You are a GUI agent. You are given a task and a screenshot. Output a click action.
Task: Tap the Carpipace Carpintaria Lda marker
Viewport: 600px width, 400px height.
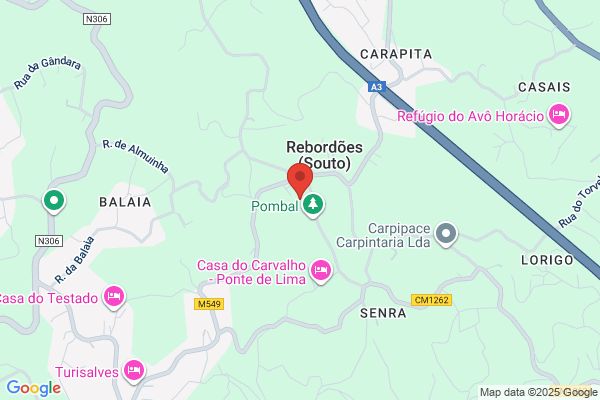446,234
